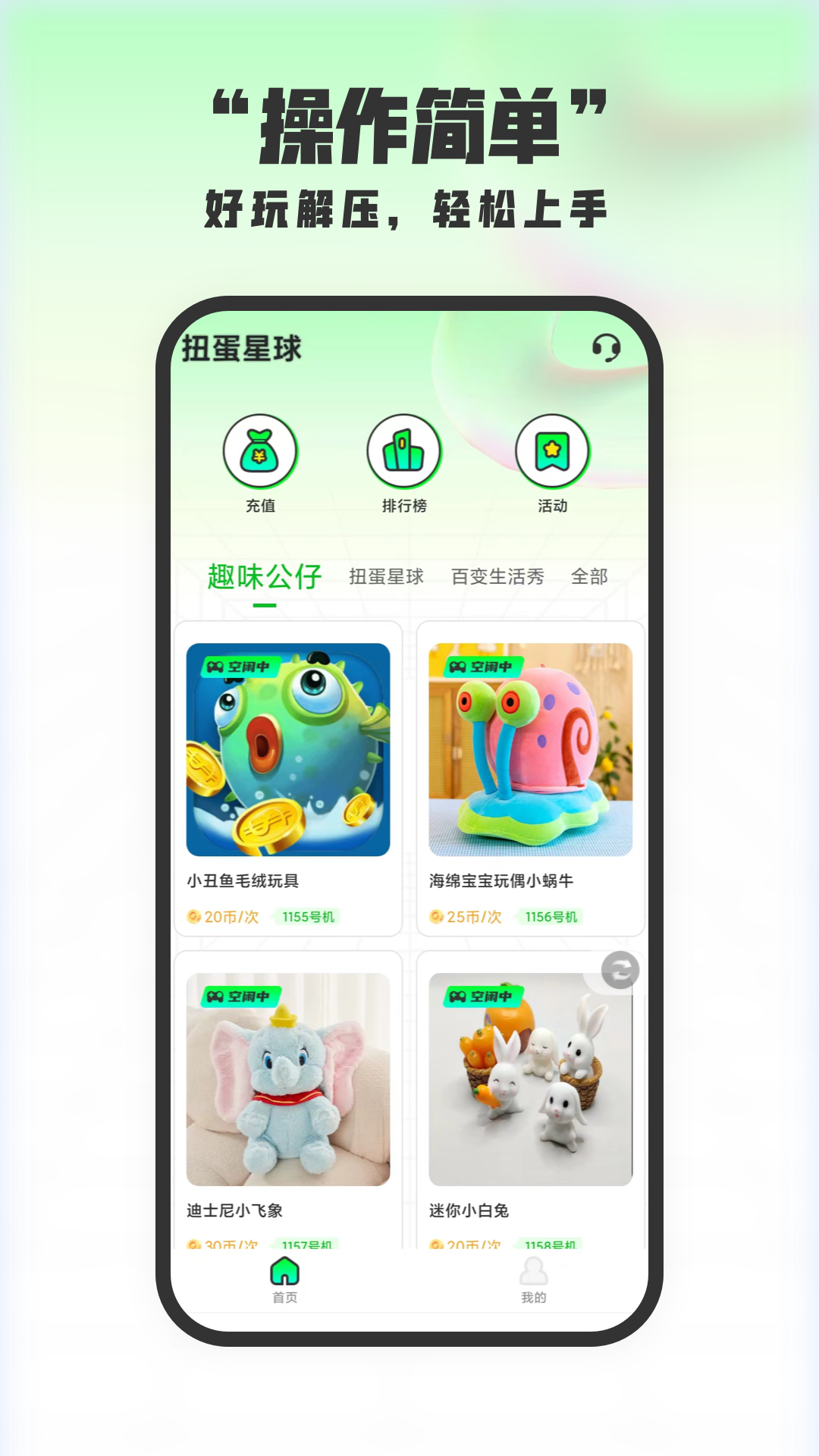Tap the 充值 recharge money bag icon

click(x=262, y=453)
